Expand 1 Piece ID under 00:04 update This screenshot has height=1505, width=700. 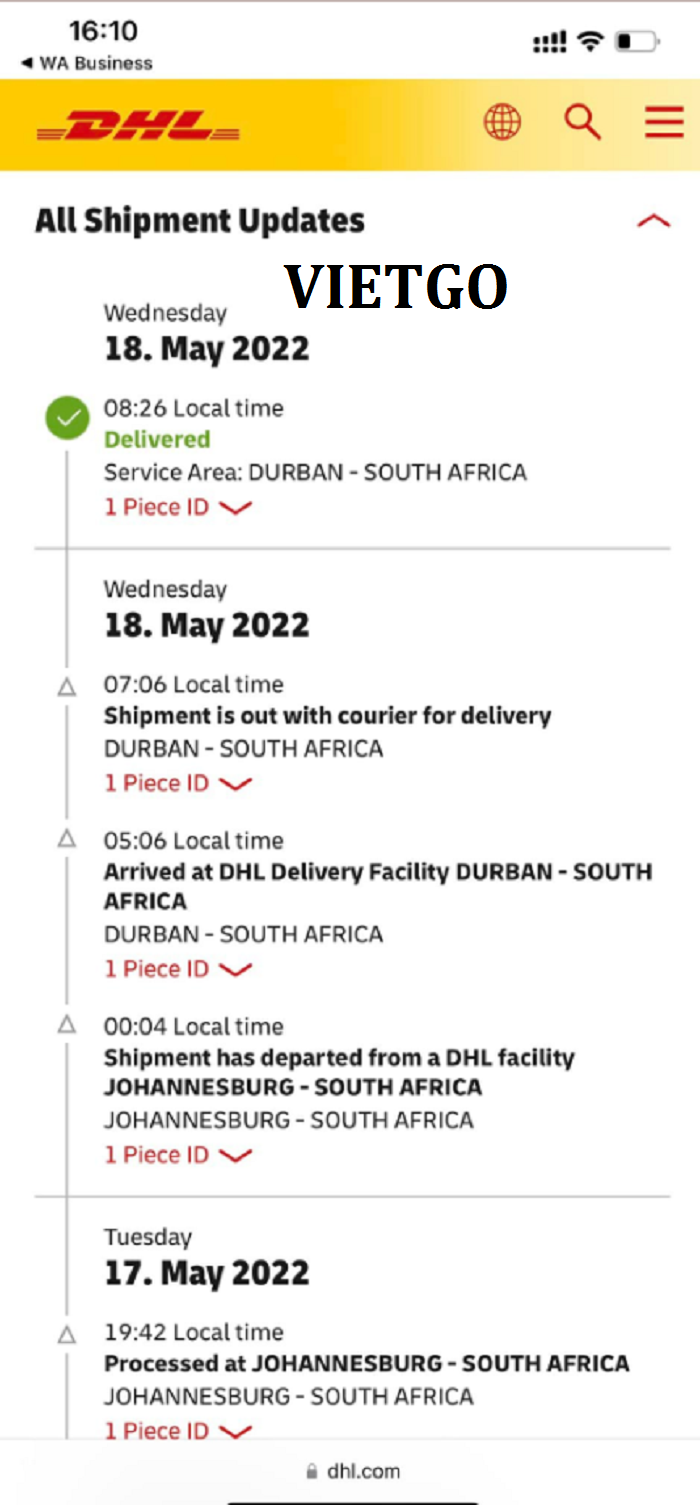pyautogui.click(x=177, y=1155)
